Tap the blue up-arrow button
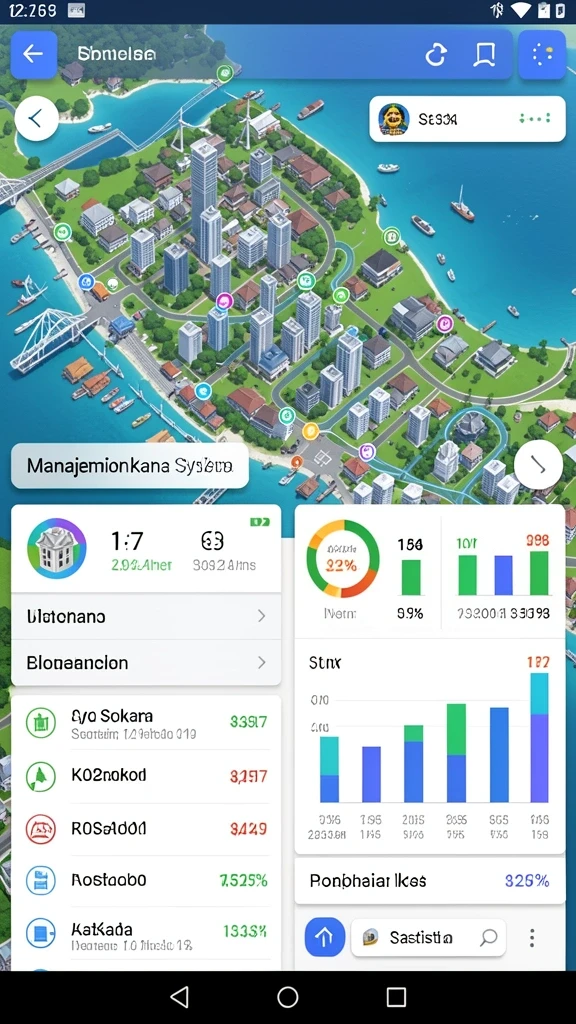Viewport: 576px width, 1024px height. point(325,938)
